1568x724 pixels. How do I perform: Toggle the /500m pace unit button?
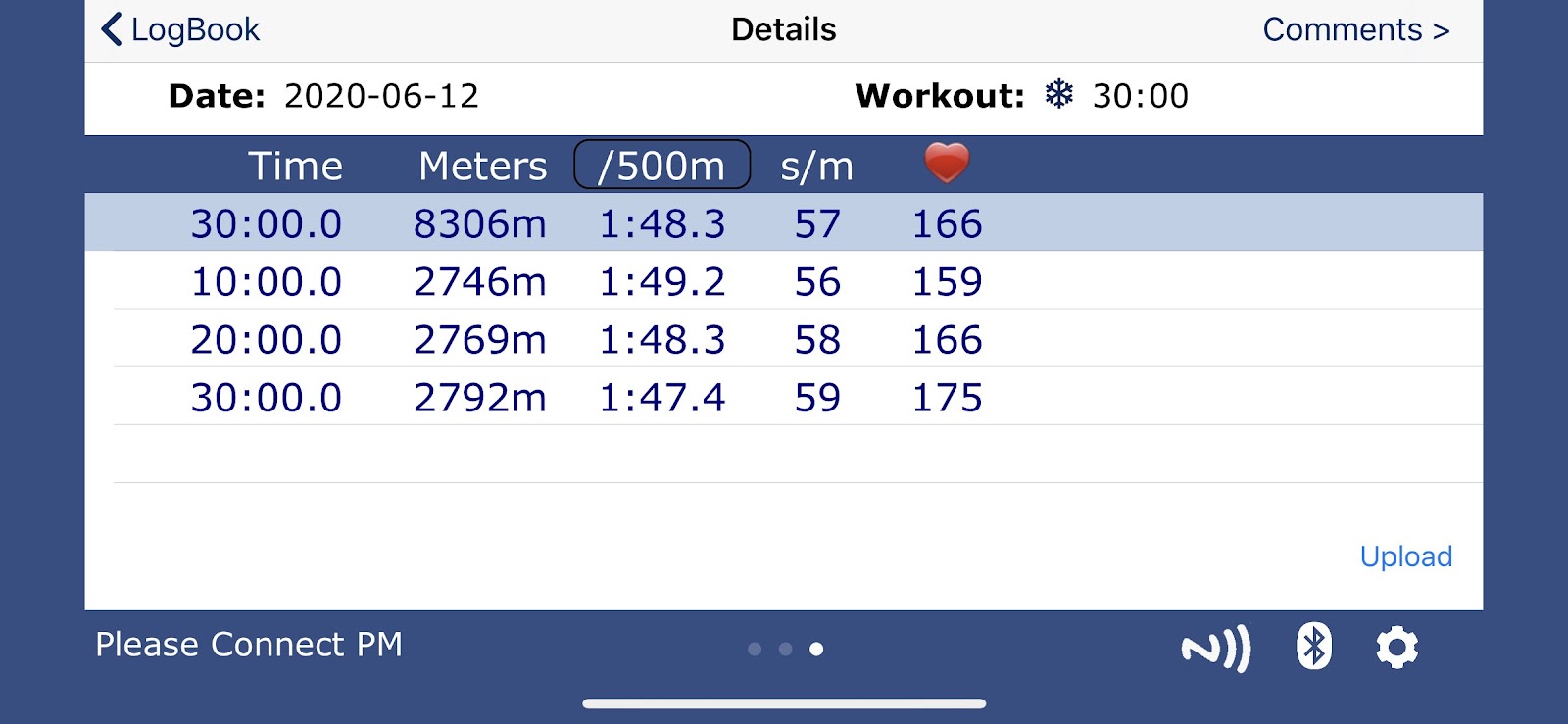point(661,165)
